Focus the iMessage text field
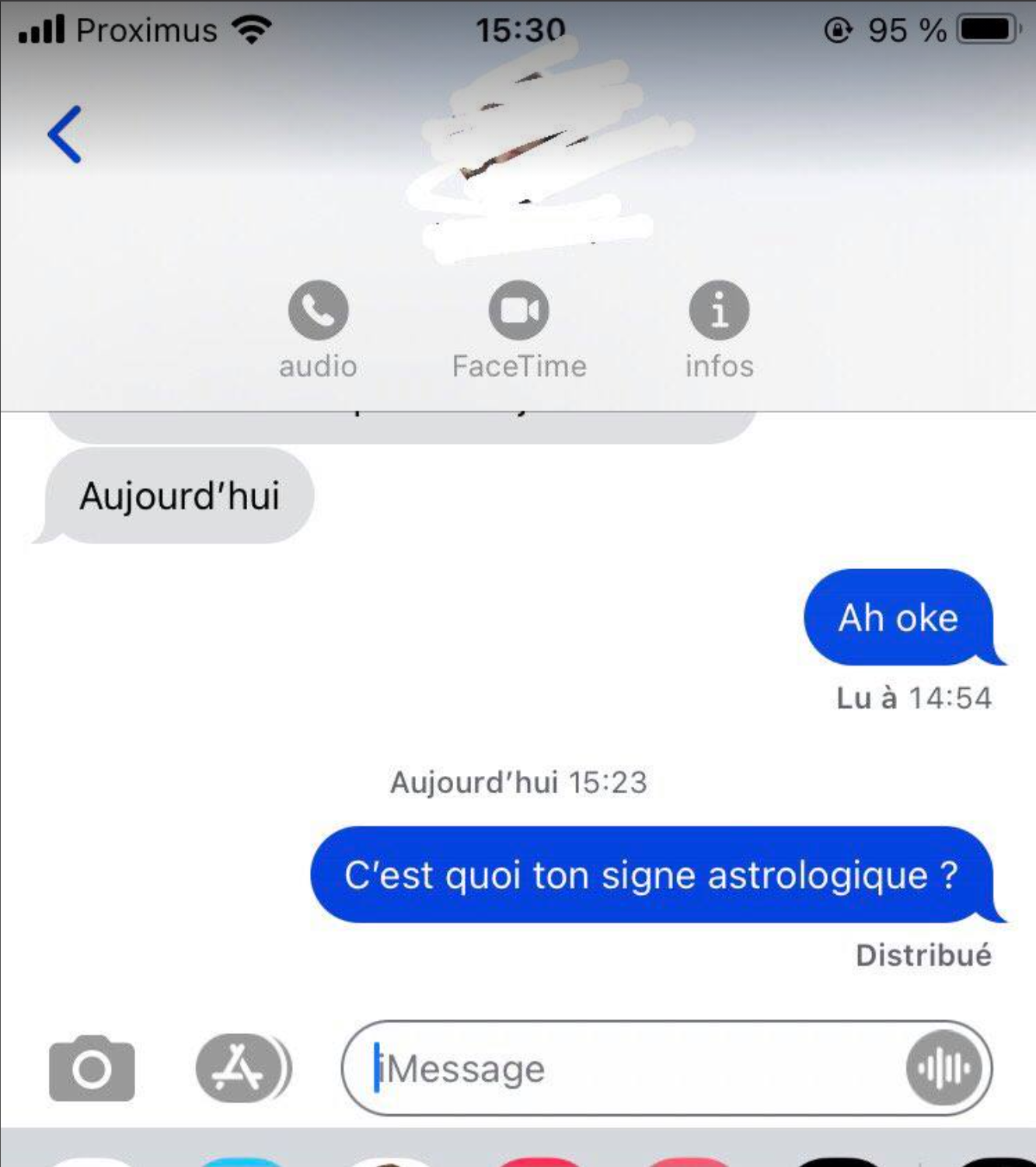The width and height of the screenshot is (1036, 1167). point(622,1068)
